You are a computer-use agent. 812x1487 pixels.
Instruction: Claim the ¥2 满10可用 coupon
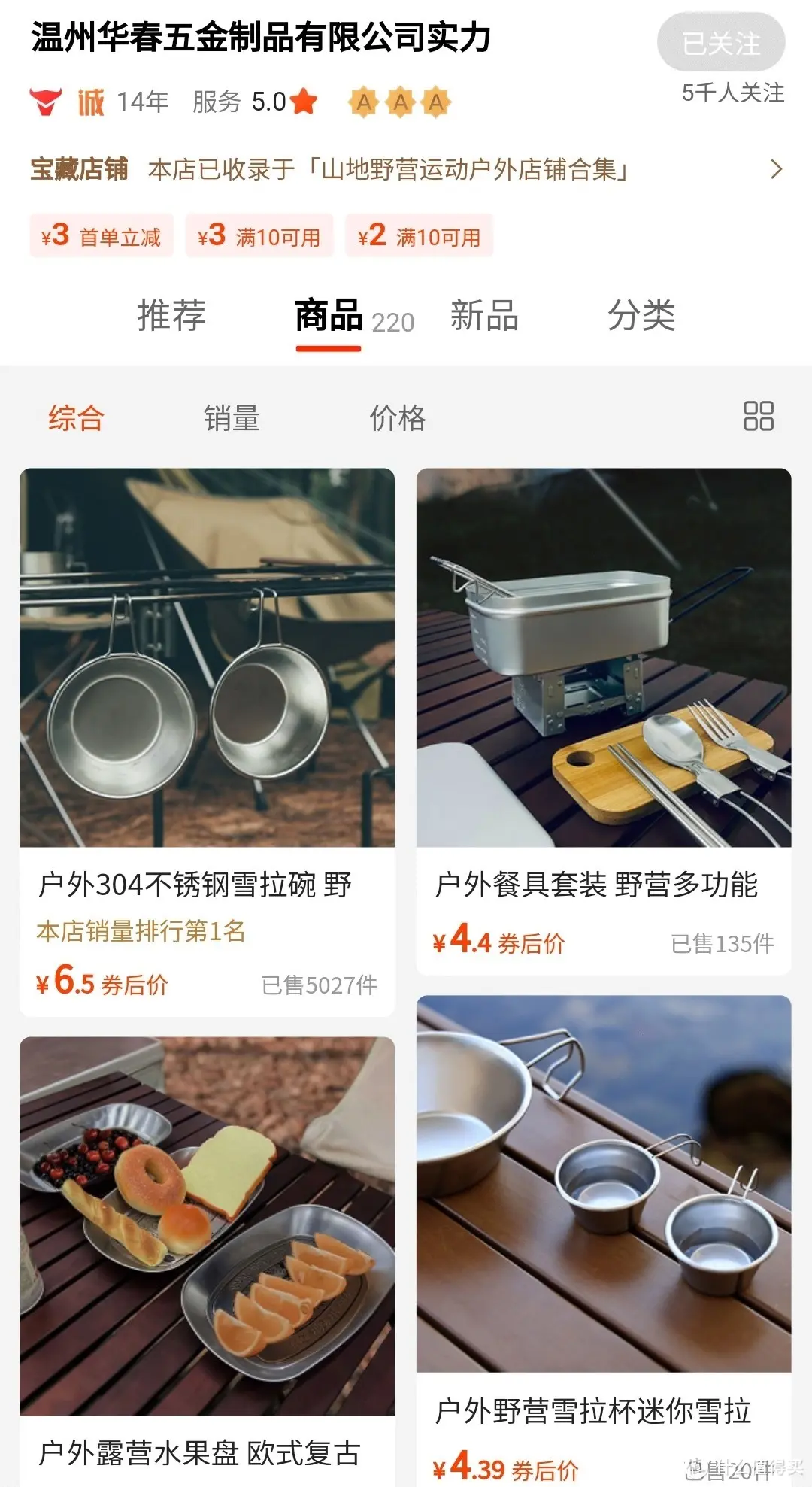point(419,235)
